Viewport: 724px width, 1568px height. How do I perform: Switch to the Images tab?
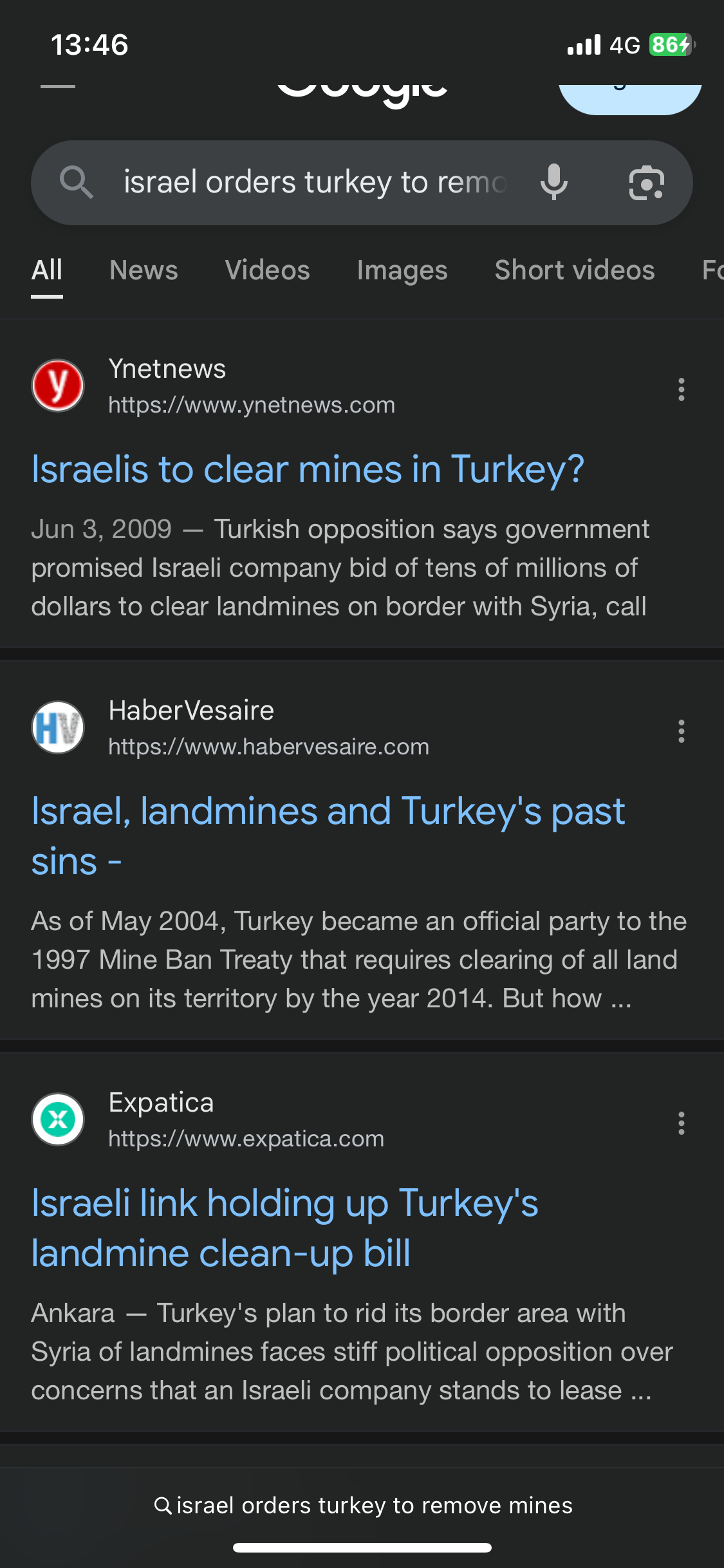tap(402, 270)
